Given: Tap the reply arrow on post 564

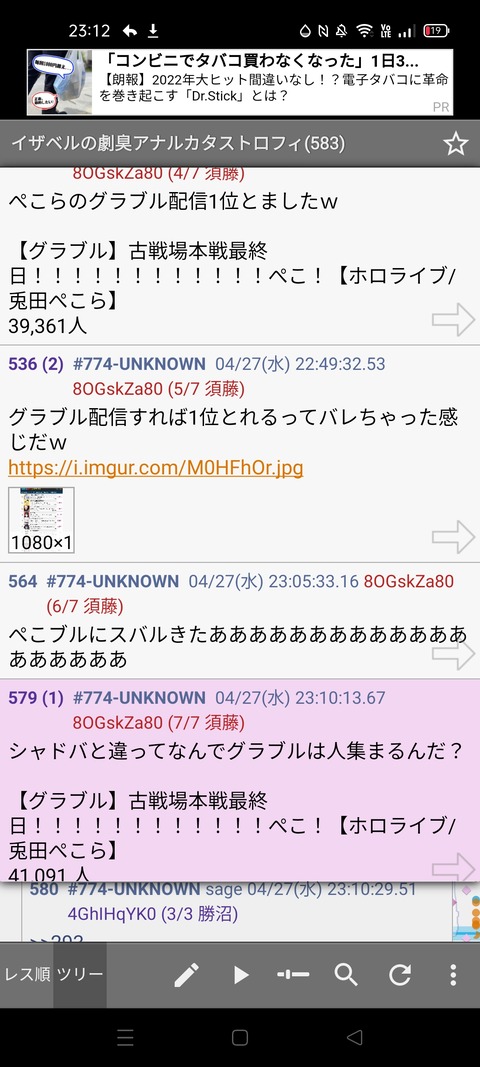Looking at the screenshot, I should (453, 654).
